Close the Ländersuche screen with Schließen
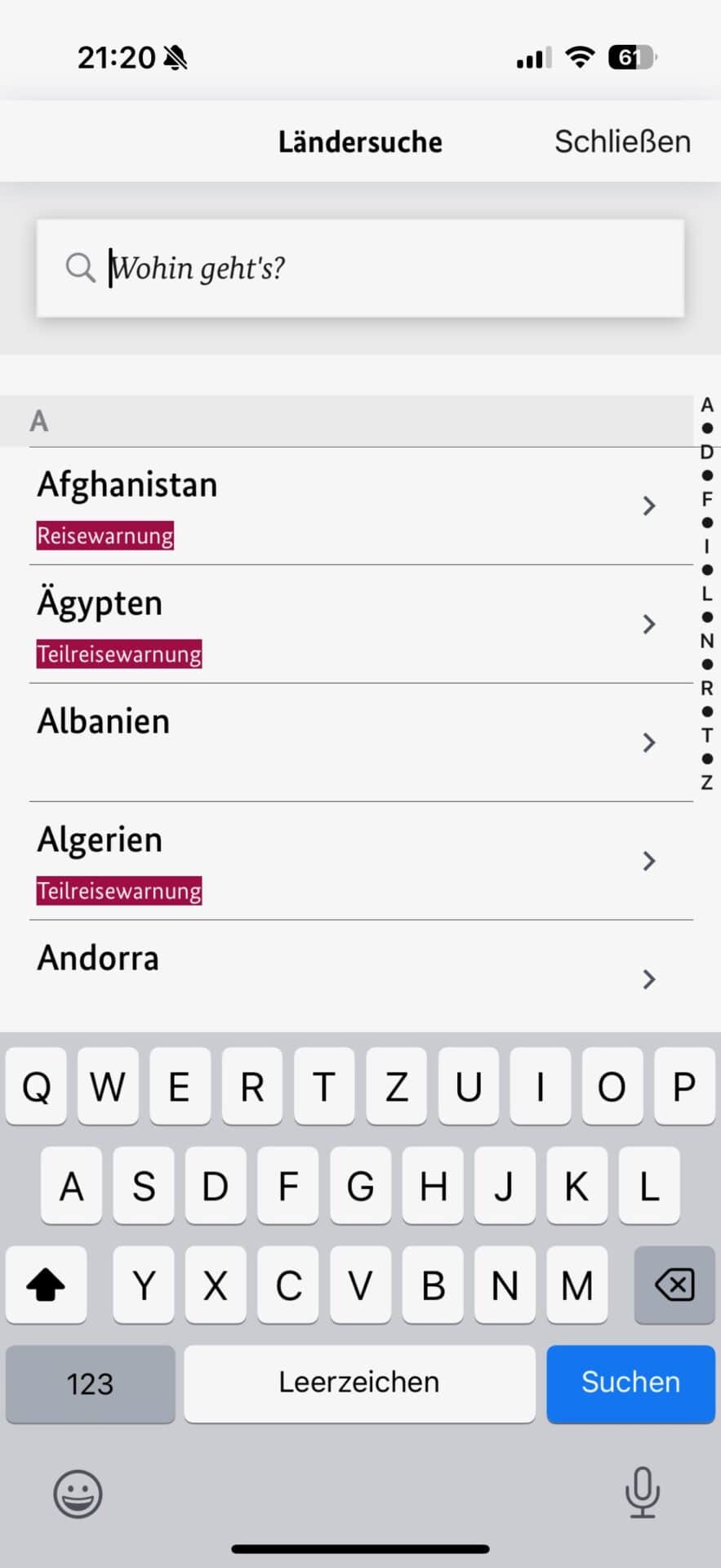Screen dimensions: 721x1568 622,142
